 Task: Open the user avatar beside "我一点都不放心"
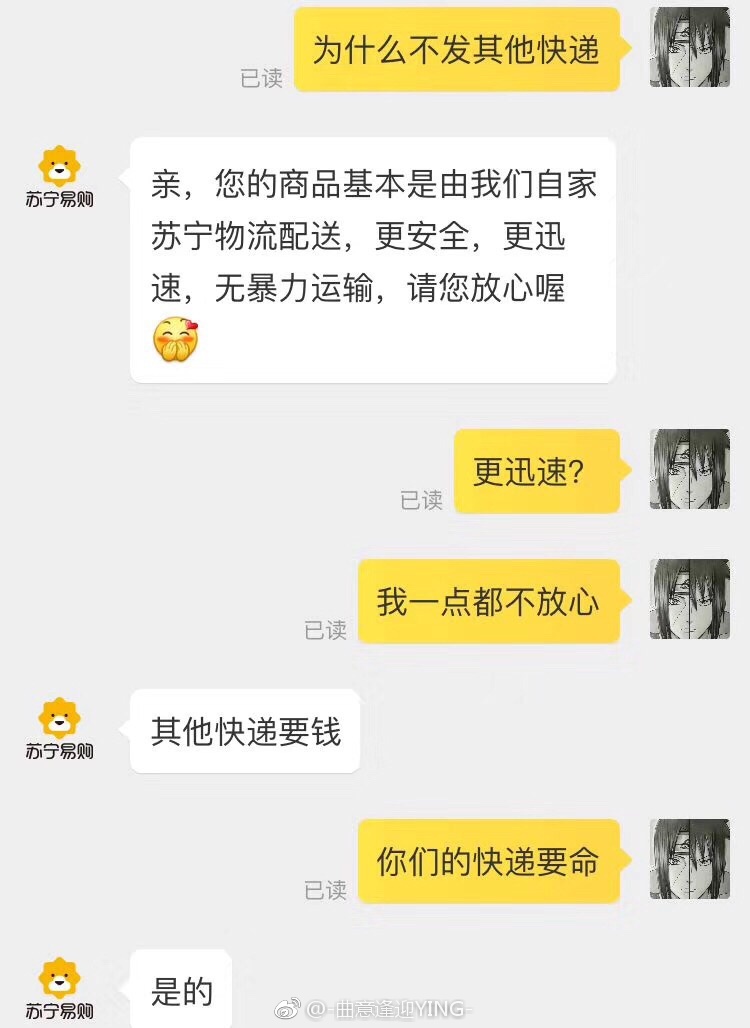click(689, 599)
